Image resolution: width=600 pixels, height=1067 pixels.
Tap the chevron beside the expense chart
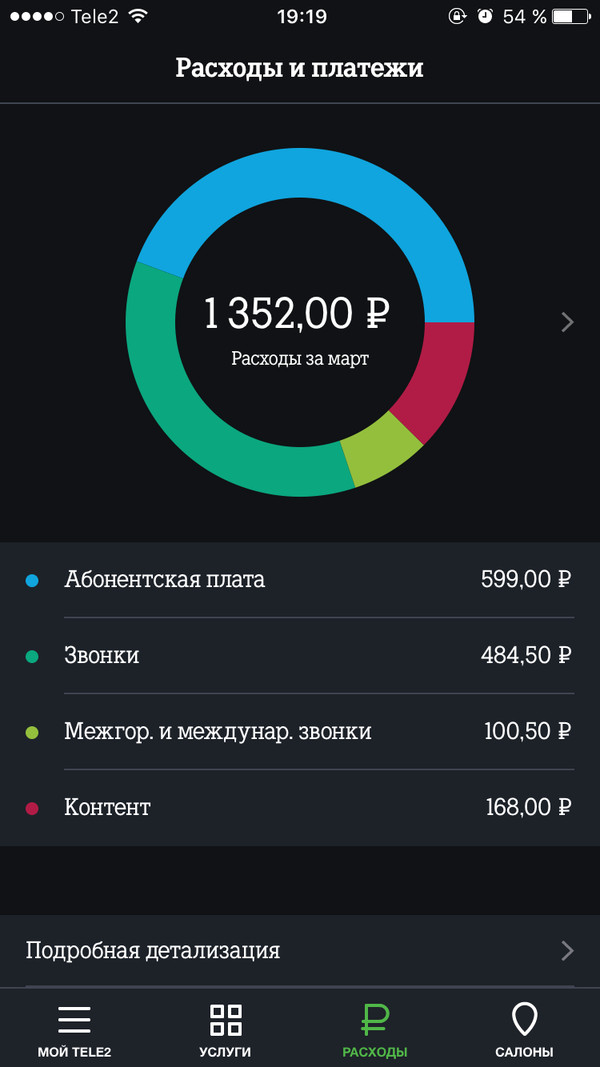pyautogui.click(x=567, y=322)
